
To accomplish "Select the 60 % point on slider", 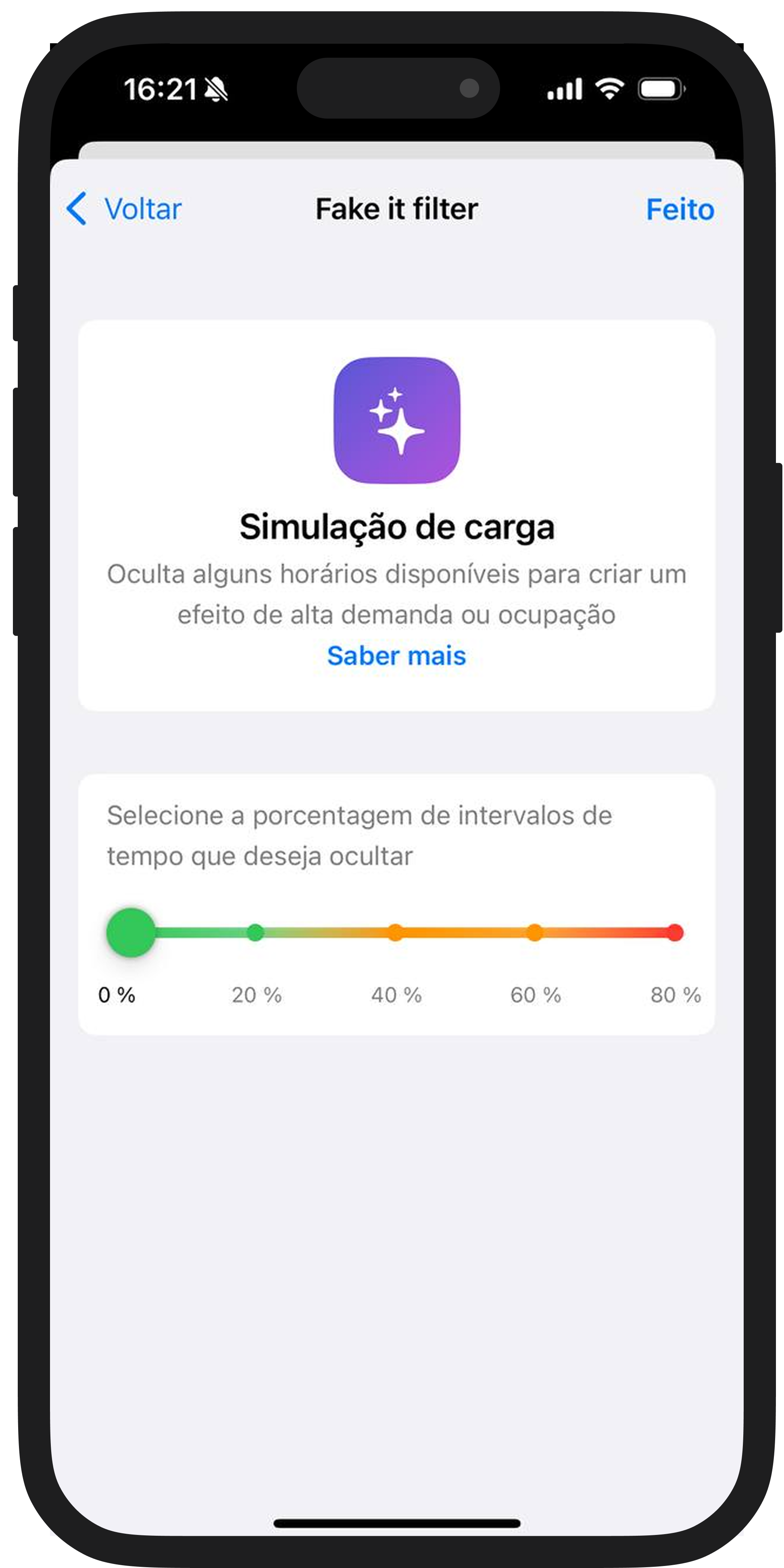I will [534, 932].
